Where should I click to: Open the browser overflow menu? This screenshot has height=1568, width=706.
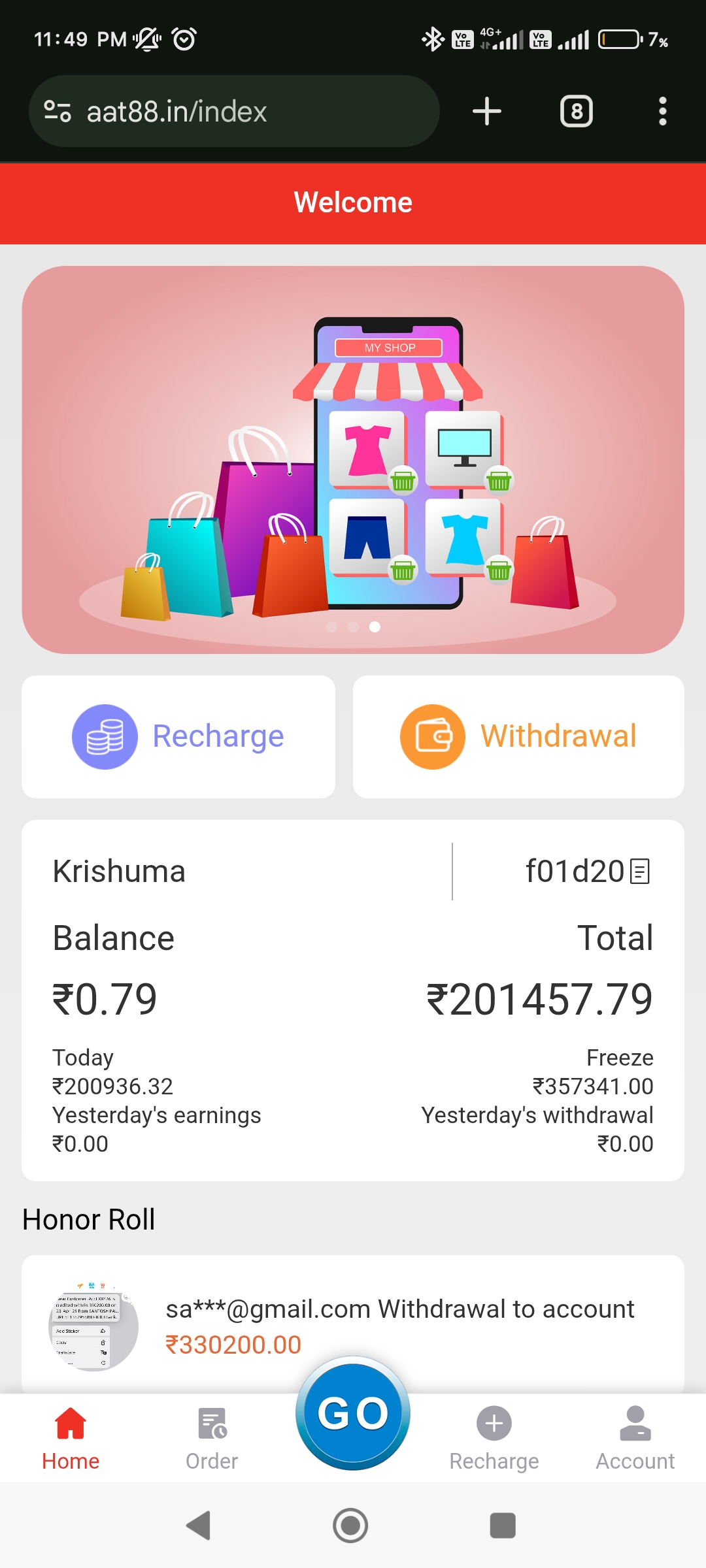click(x=662, y=112)
